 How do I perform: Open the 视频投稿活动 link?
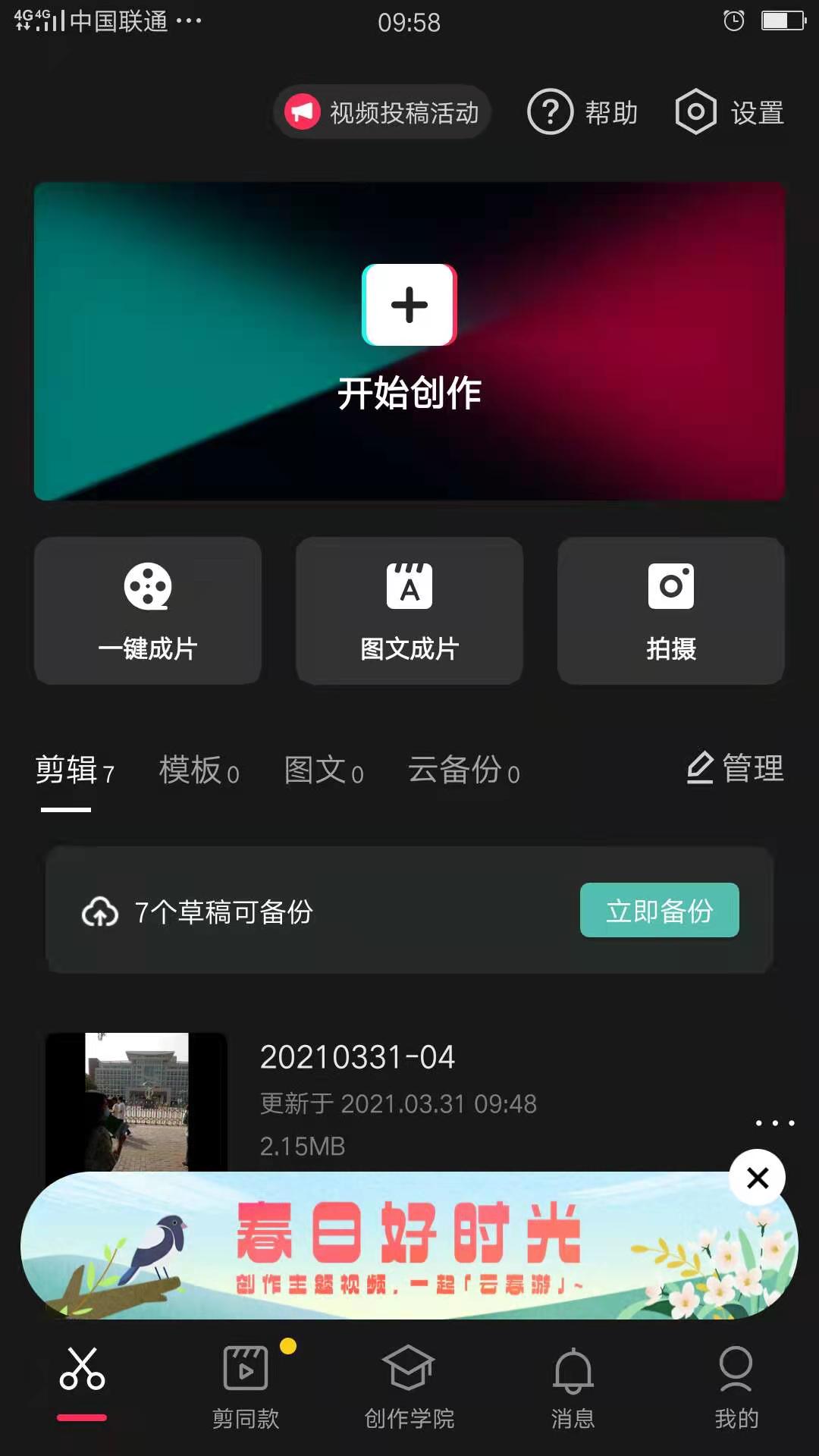[x=381, y=111]
